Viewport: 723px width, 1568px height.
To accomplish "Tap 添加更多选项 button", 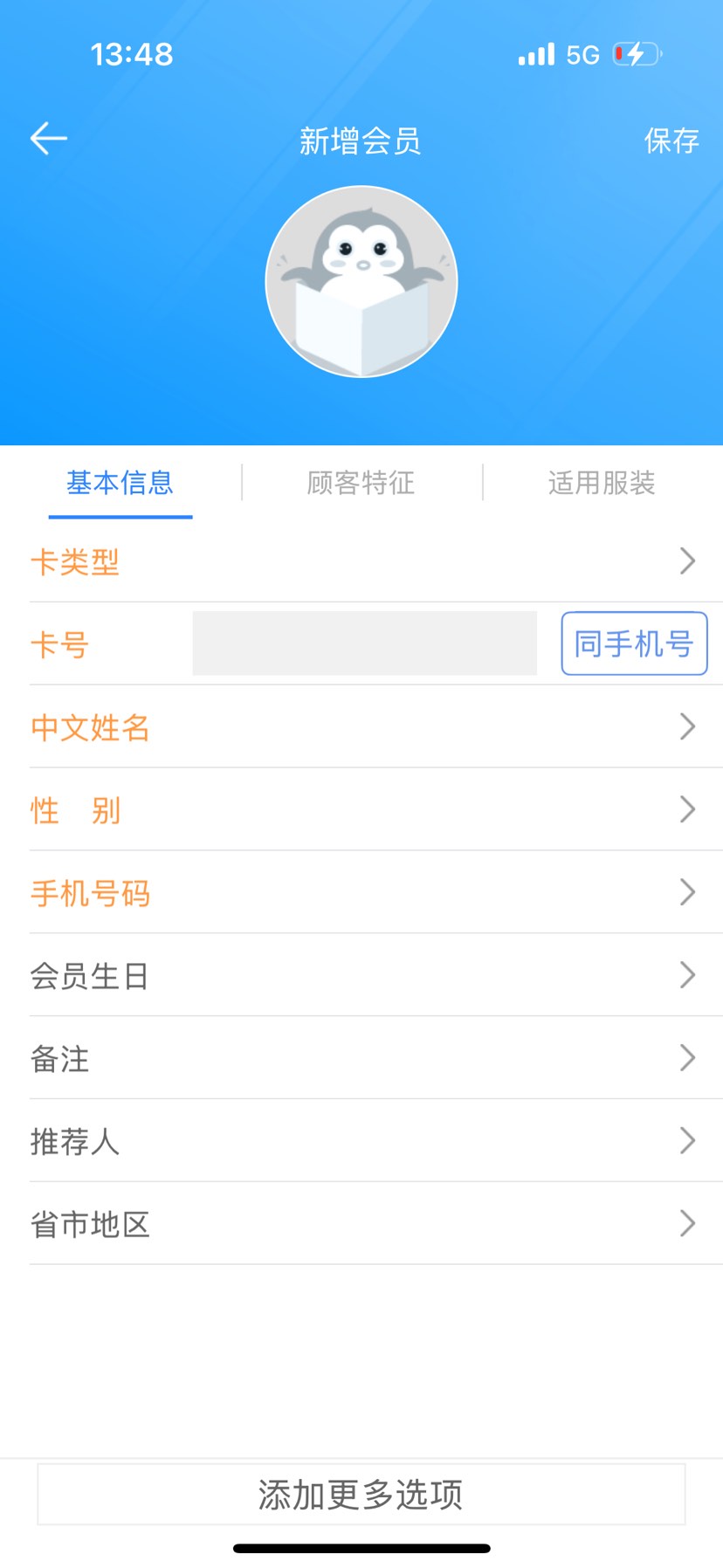I will point(361,1495).
